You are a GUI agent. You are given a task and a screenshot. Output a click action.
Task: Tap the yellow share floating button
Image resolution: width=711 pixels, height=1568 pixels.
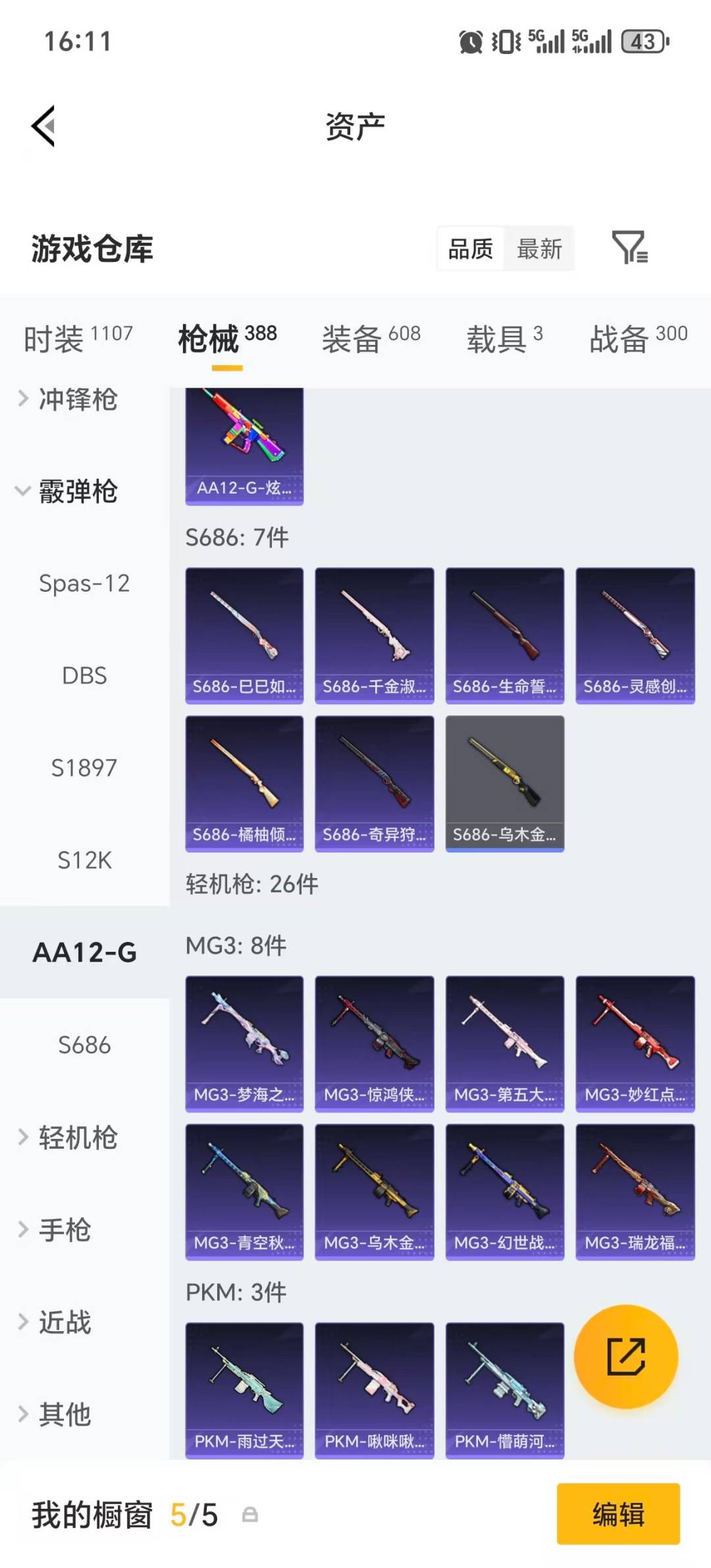tap(626, 1357)
